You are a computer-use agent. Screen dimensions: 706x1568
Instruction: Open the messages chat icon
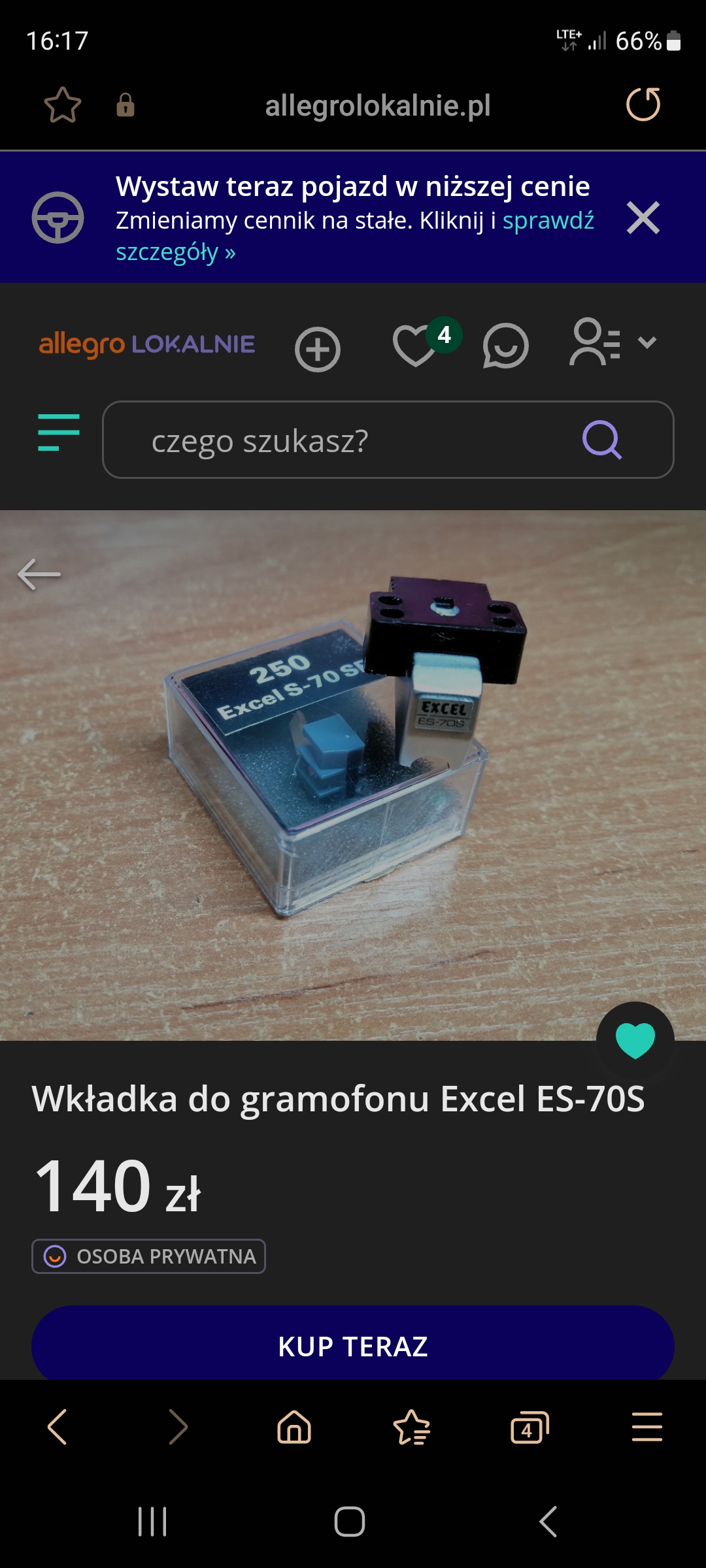pyautogui.click(x=505, y=346)
